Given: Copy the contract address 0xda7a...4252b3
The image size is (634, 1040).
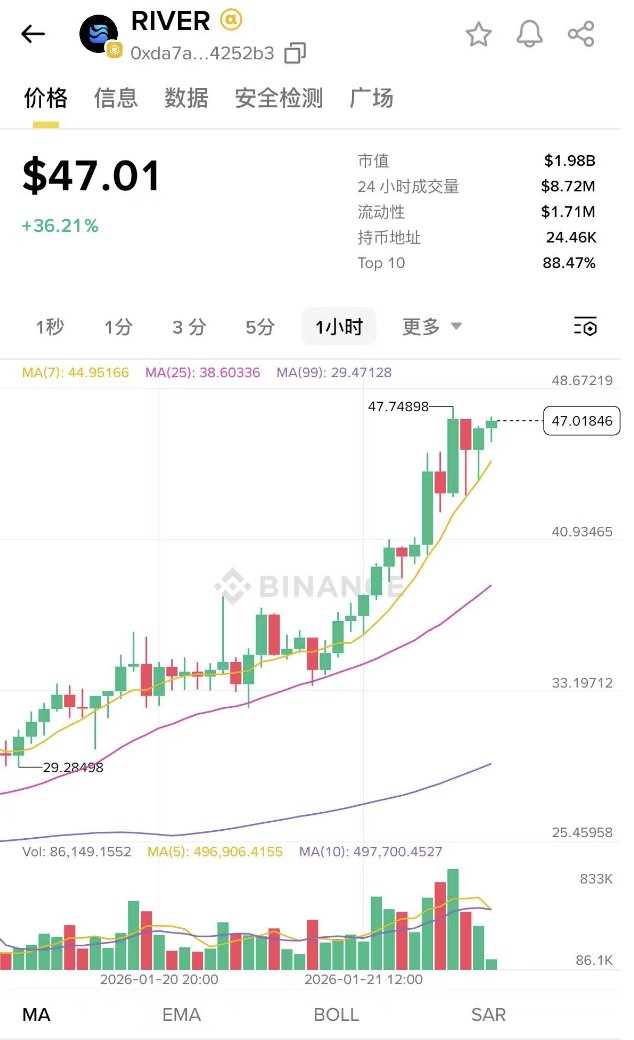Looking at the screenshot, I should coord(295,53).
